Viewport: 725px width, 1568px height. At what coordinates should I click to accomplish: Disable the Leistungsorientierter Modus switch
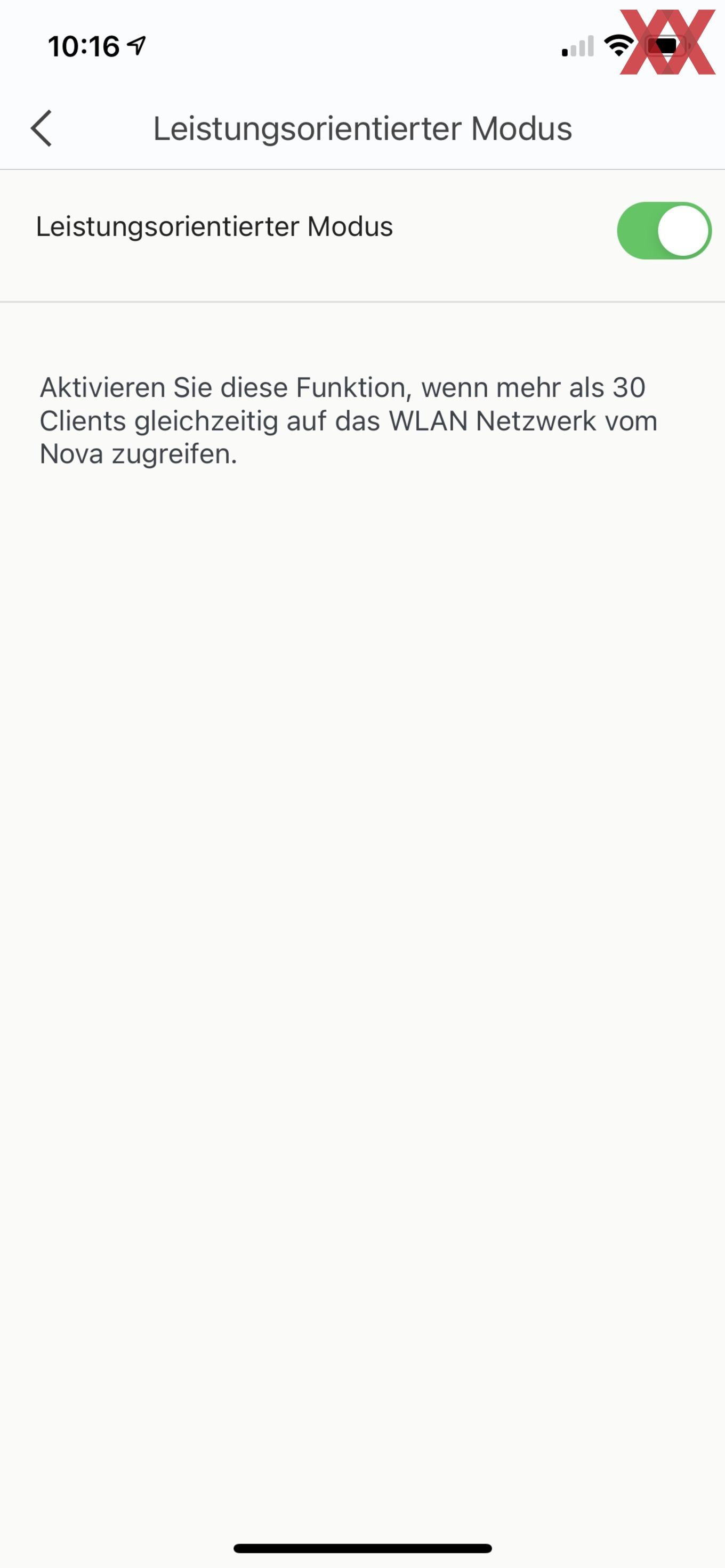664,231
